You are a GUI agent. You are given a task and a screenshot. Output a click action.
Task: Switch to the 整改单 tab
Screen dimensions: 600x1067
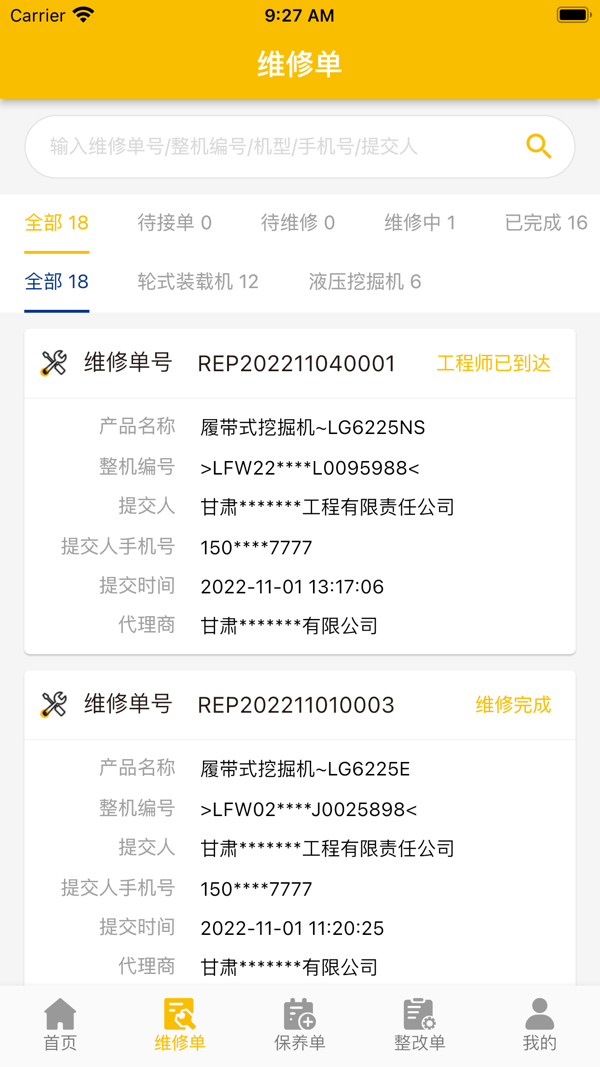[420, 1025]
